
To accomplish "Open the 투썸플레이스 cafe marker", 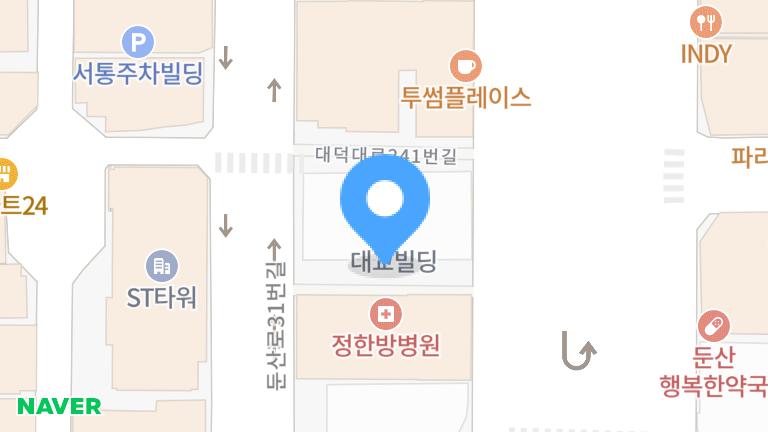I will pyautogui.click(x=465, y=66).
